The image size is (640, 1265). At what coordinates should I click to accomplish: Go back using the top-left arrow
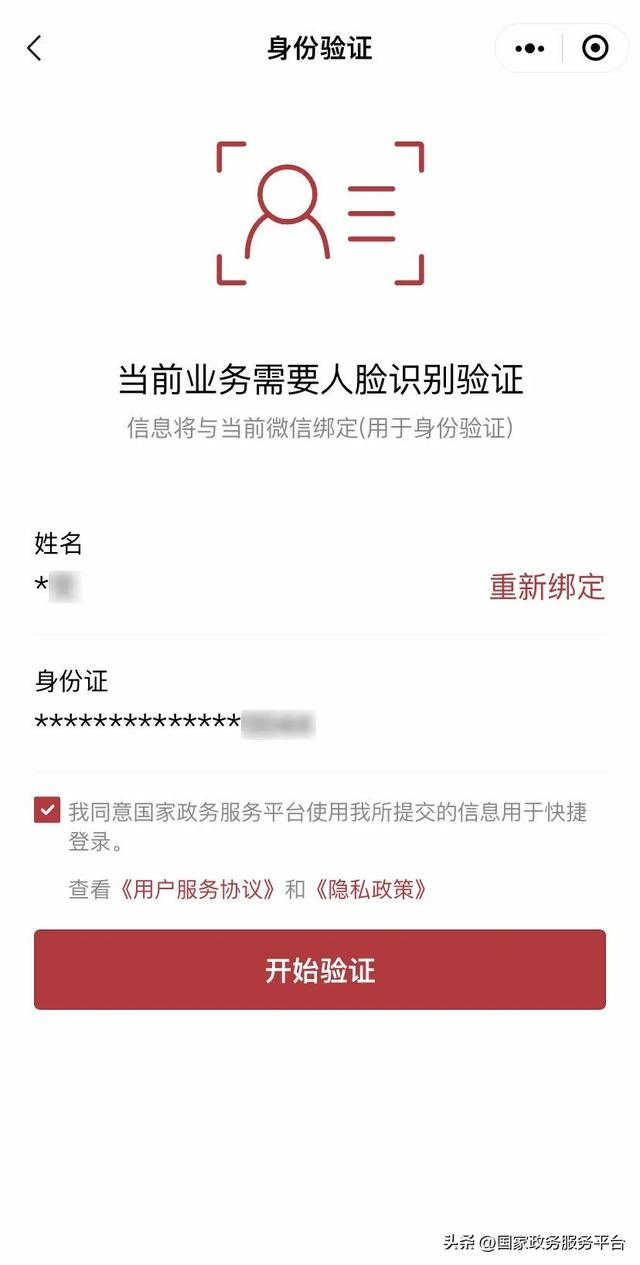point(35,48)
